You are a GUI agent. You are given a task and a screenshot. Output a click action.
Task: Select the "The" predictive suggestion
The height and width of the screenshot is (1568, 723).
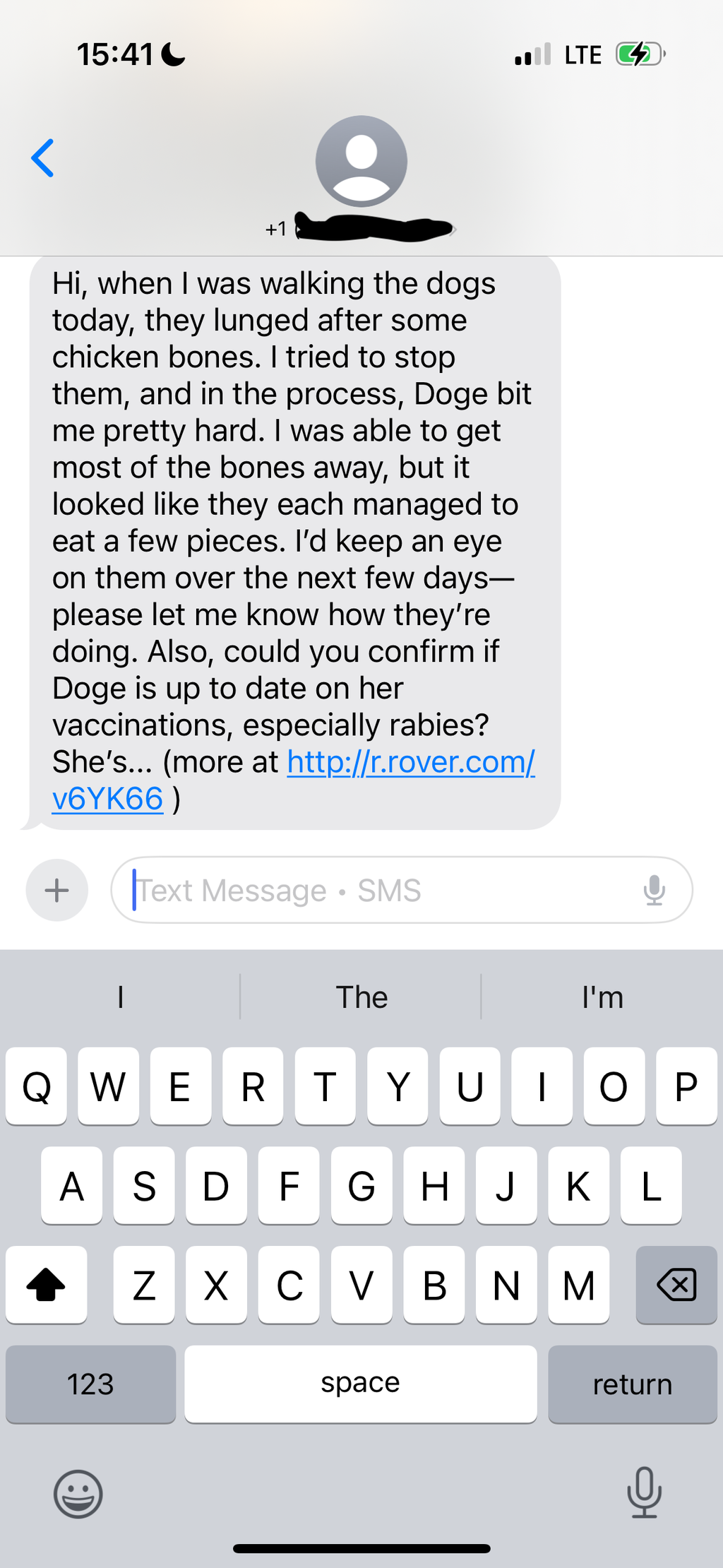click(361, 997)
